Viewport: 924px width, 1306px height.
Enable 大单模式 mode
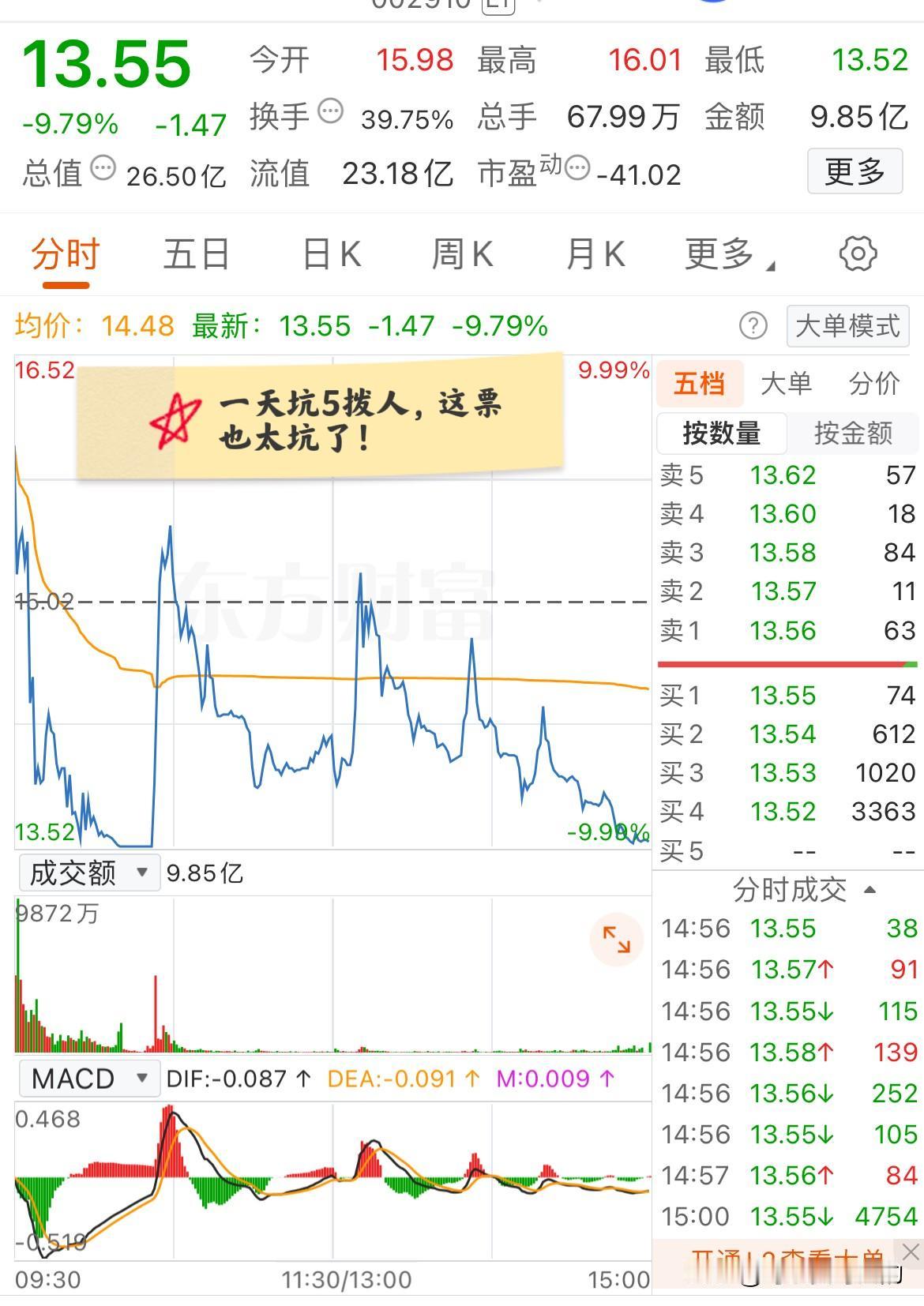847,326
